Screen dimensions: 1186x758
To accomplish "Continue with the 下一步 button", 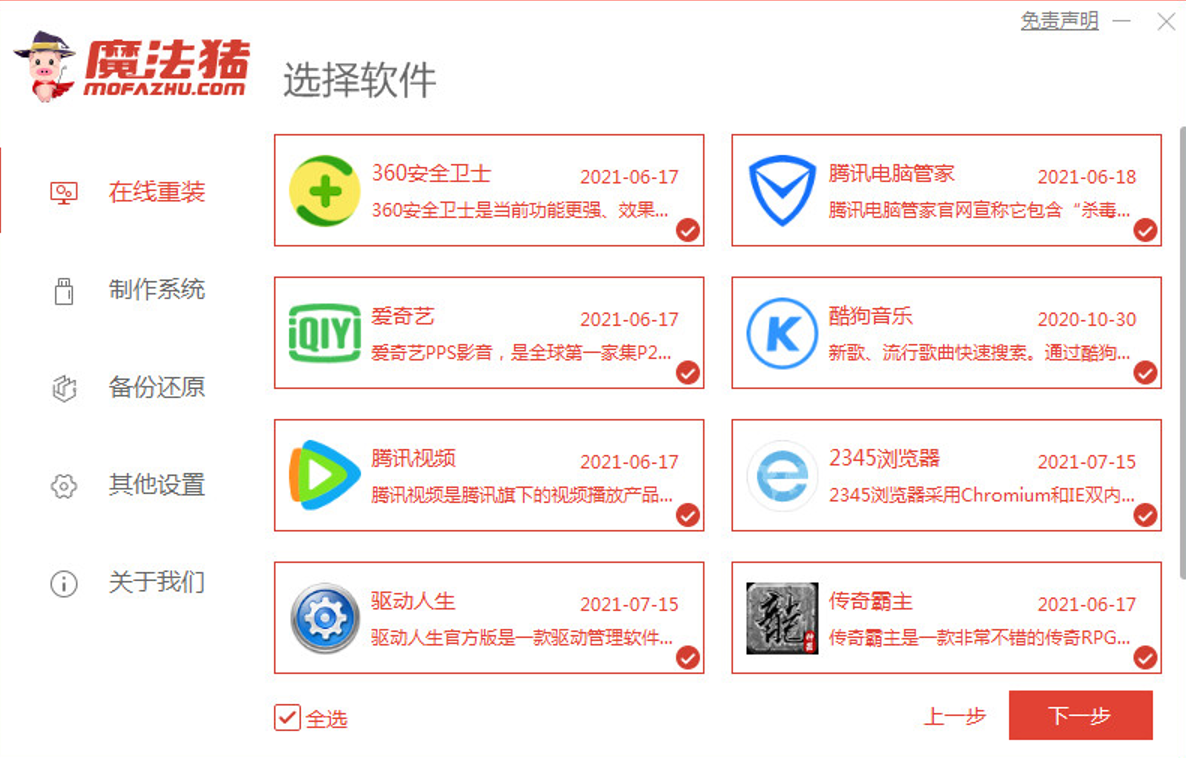I will [1080, 716].
